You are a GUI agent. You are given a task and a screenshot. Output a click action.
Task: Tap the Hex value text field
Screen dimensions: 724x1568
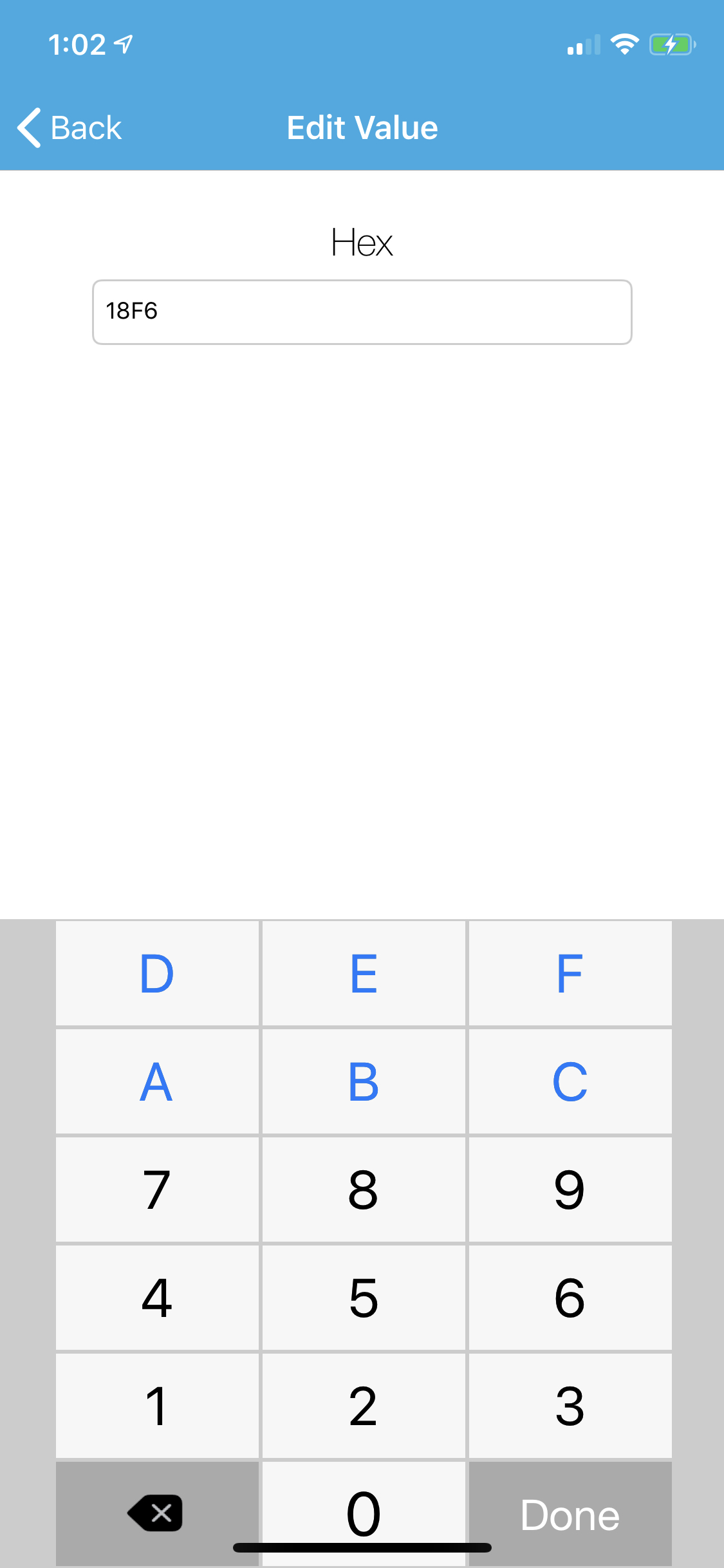point(362,312)
